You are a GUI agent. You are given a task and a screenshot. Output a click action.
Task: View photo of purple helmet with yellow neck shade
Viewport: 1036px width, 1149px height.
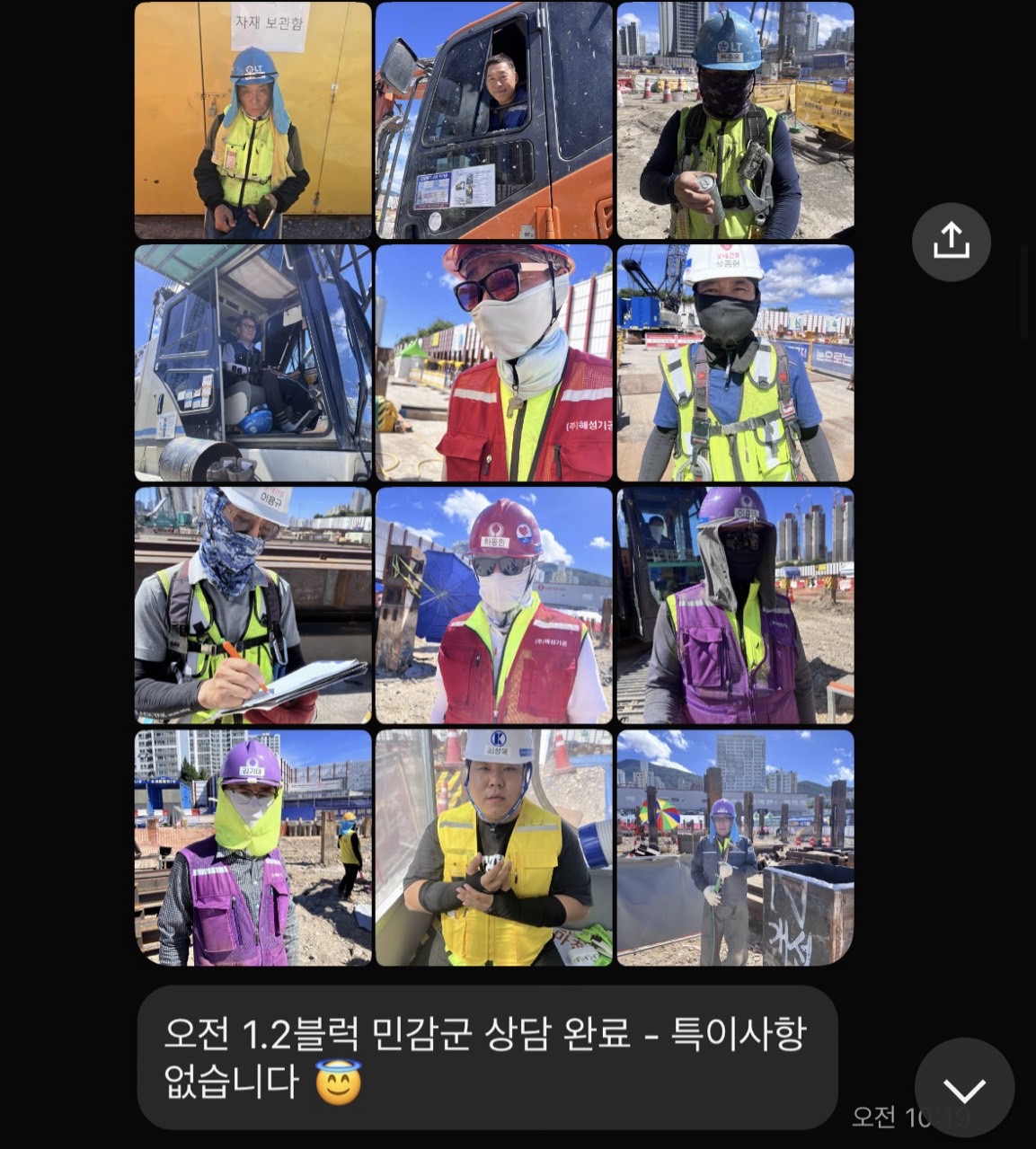pyautogui.click(x=252, y=847)
